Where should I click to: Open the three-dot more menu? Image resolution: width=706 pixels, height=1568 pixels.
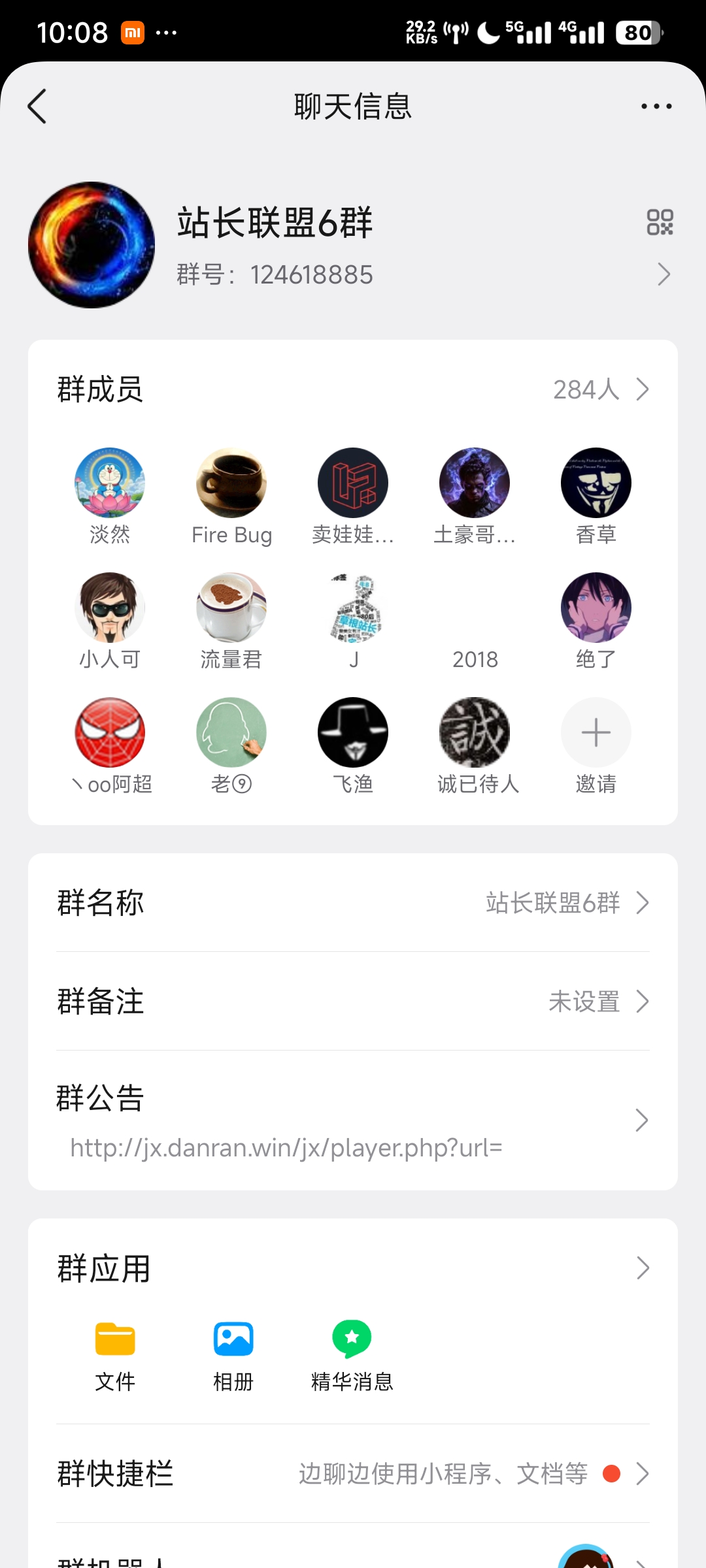coord(656,106)
